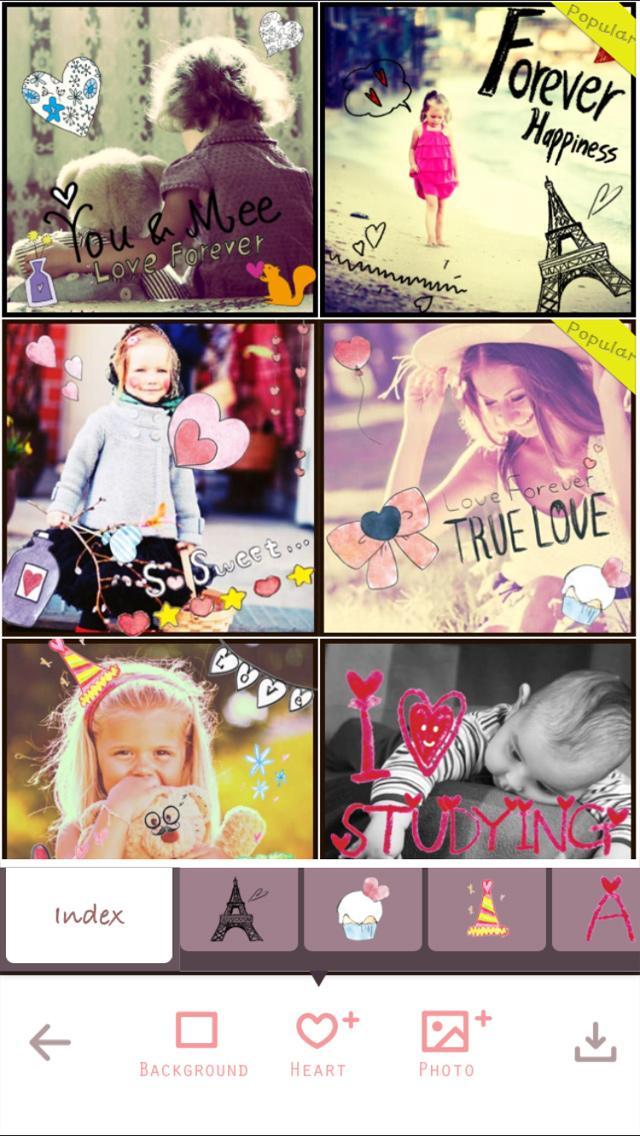Choose the I love Studying template
Viewport: 640px width, 1136px height.
(x=478, y=750)
